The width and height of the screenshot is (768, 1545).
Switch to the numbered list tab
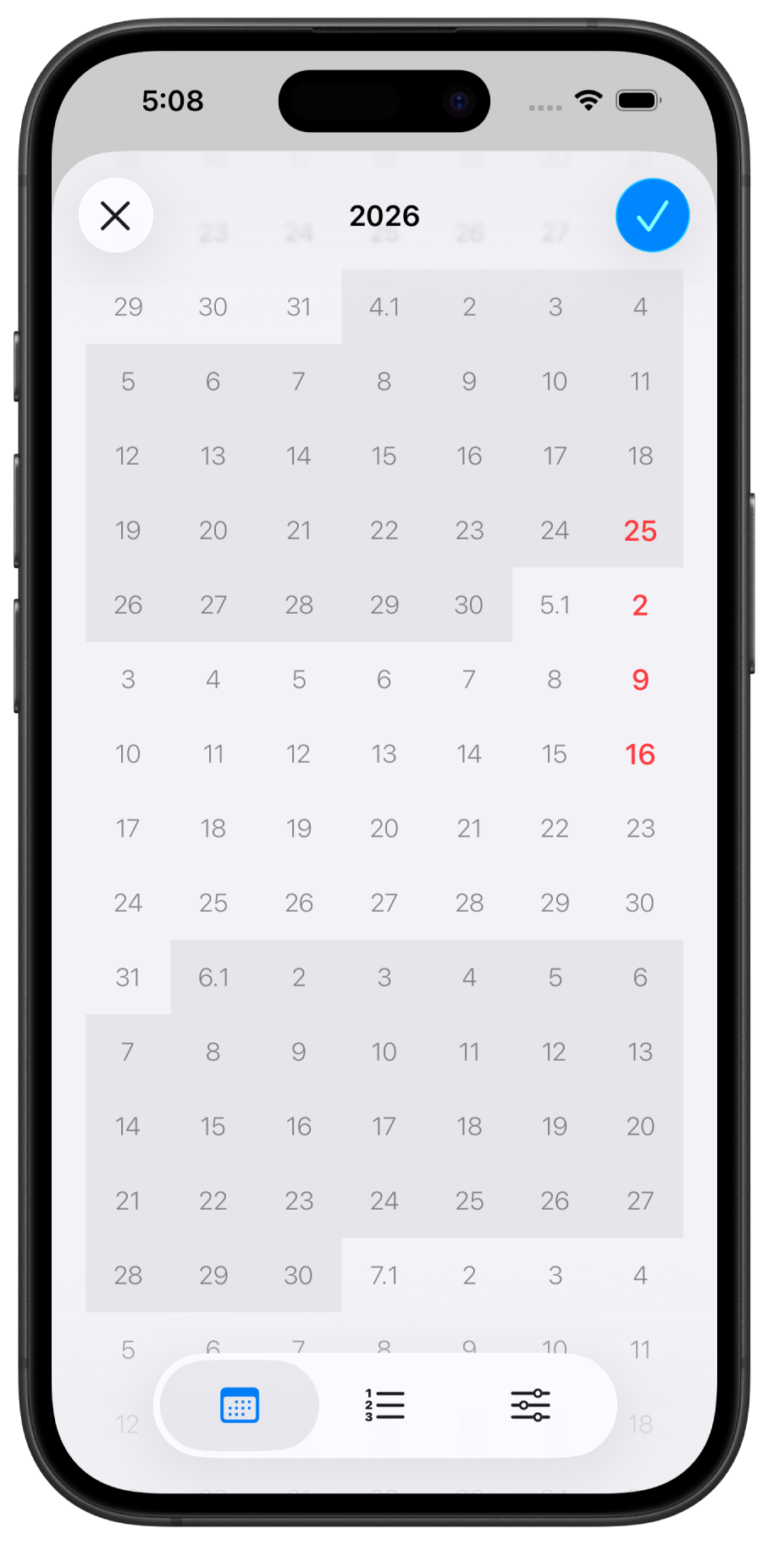pyautogui.click(x=385, y=1405)
